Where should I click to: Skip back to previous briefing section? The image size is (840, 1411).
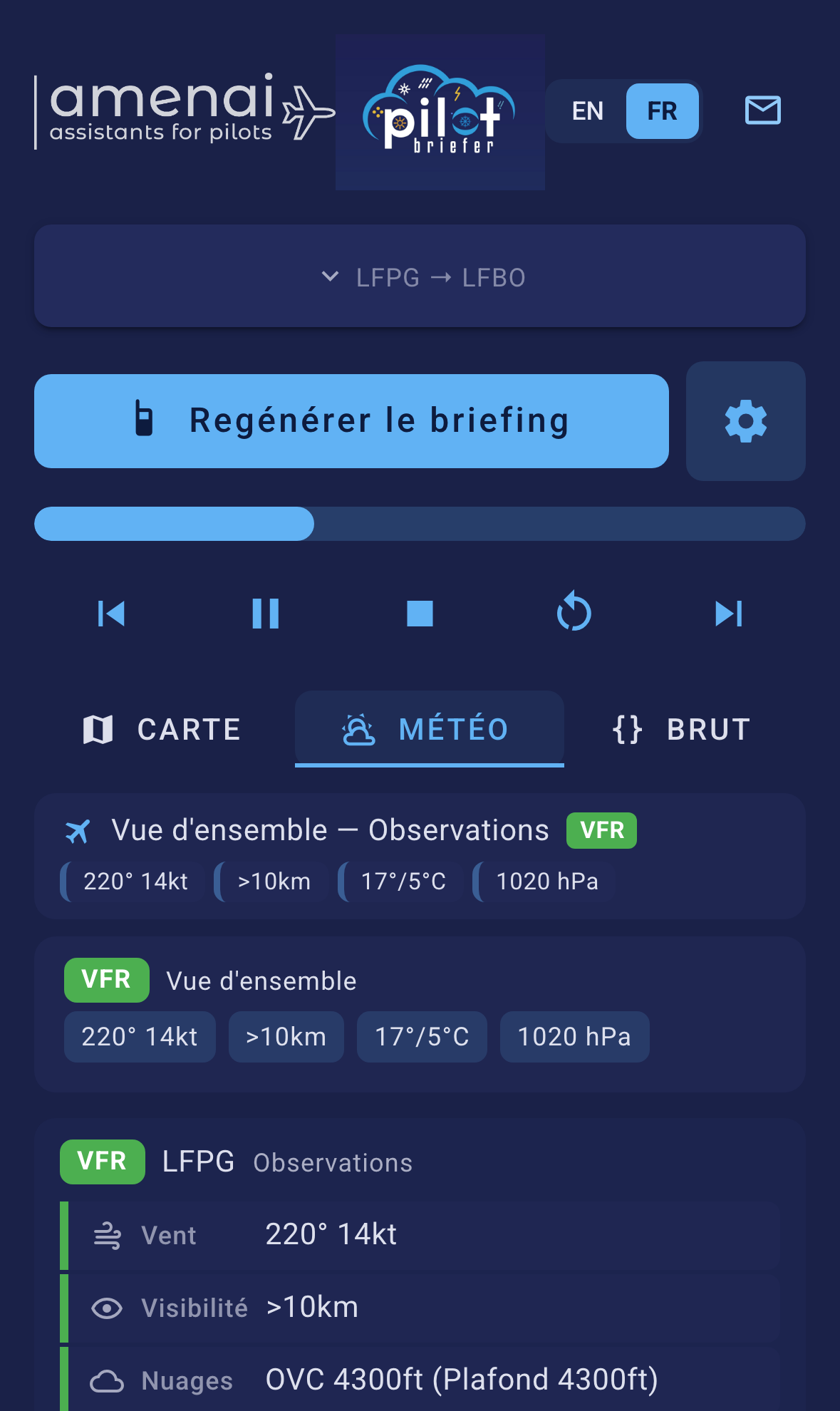pos(111,613)
